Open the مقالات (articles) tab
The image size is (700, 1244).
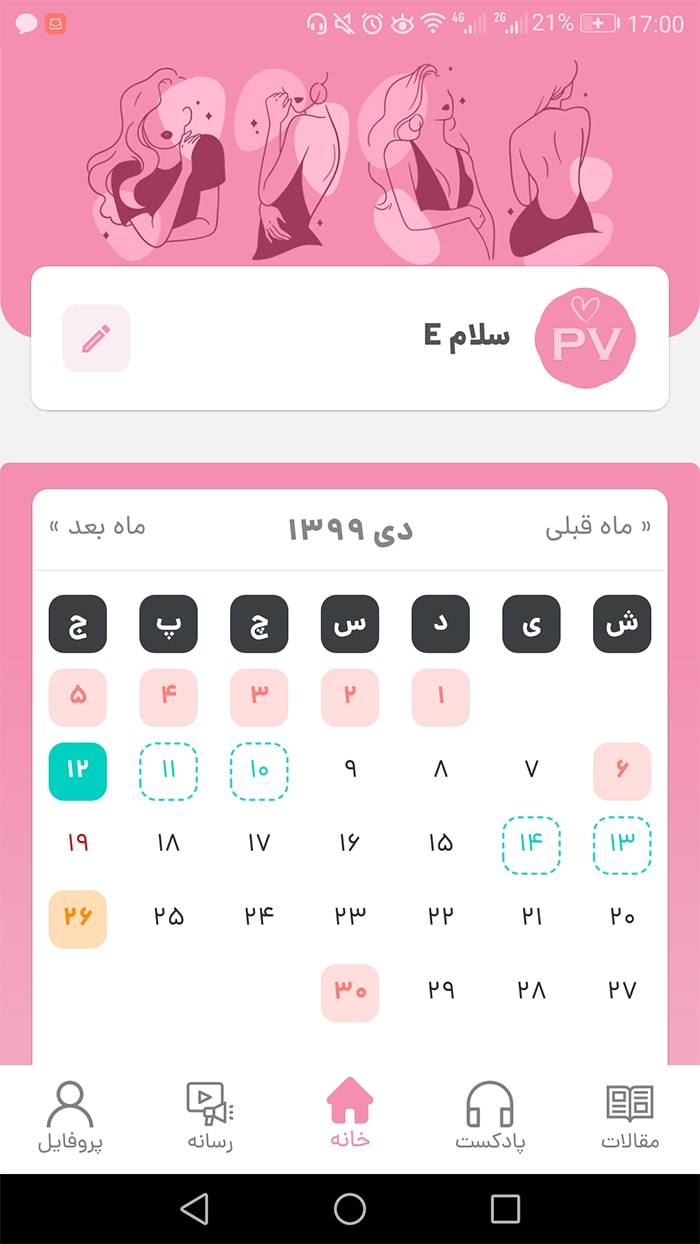click(x=630, y=1117)
